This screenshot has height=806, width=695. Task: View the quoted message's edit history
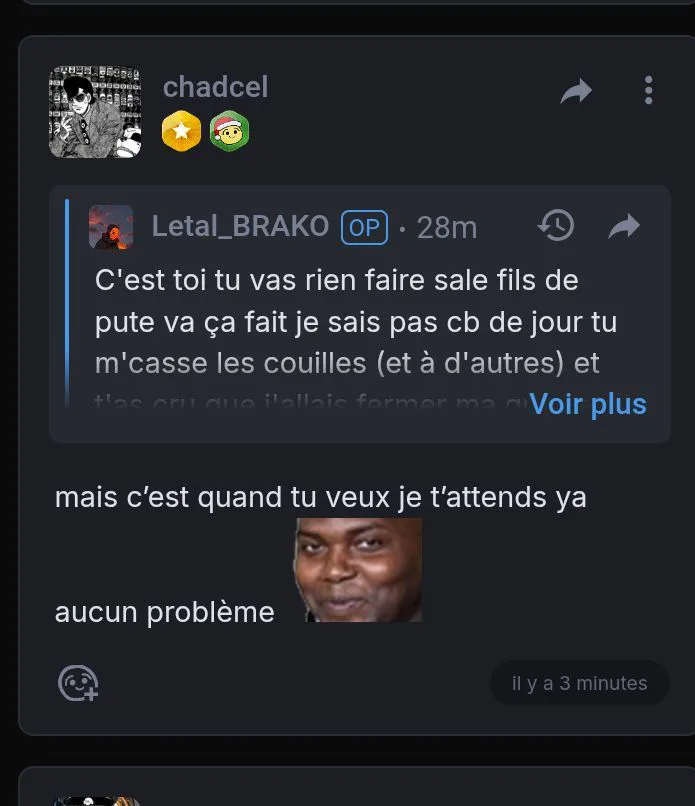click(556, 226)
